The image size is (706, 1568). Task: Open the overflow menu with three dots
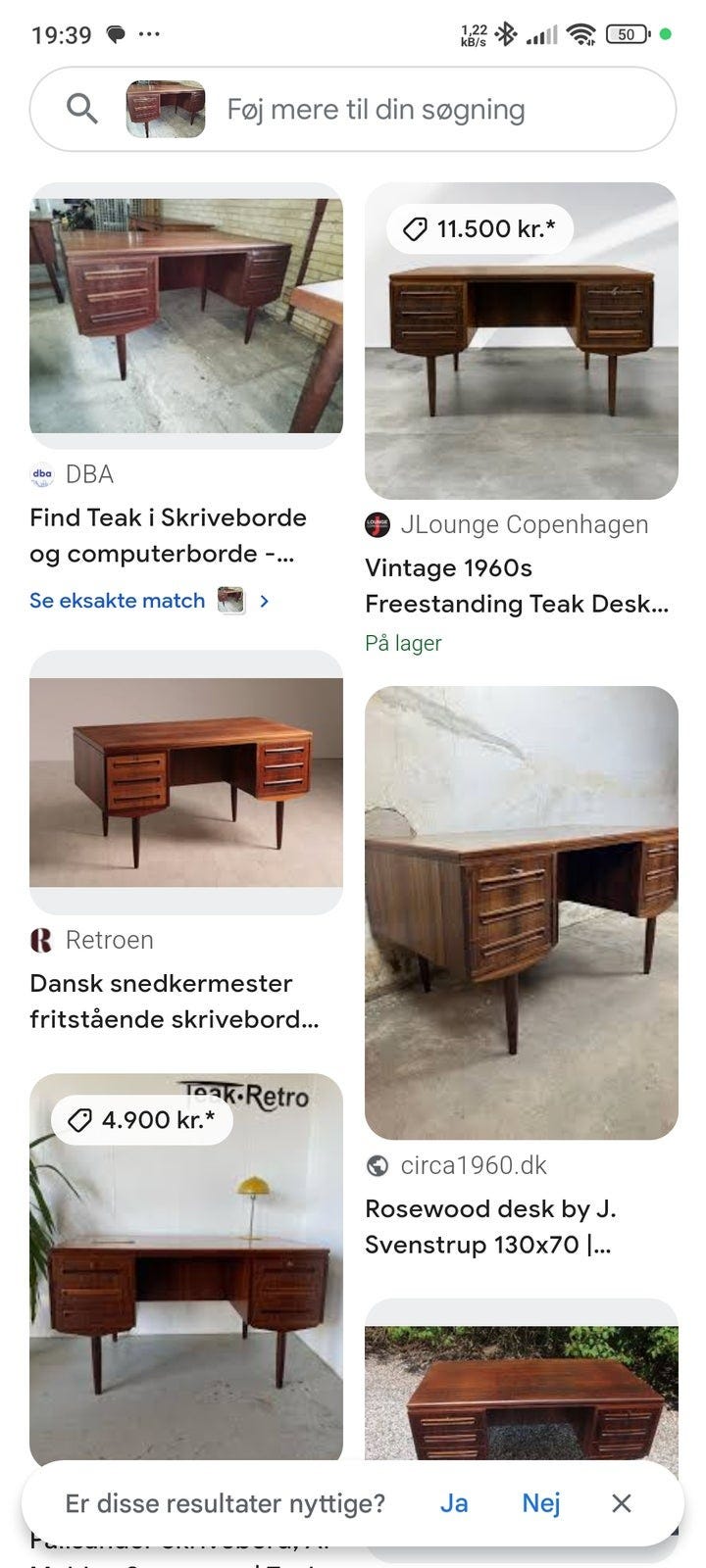point(151,34)
